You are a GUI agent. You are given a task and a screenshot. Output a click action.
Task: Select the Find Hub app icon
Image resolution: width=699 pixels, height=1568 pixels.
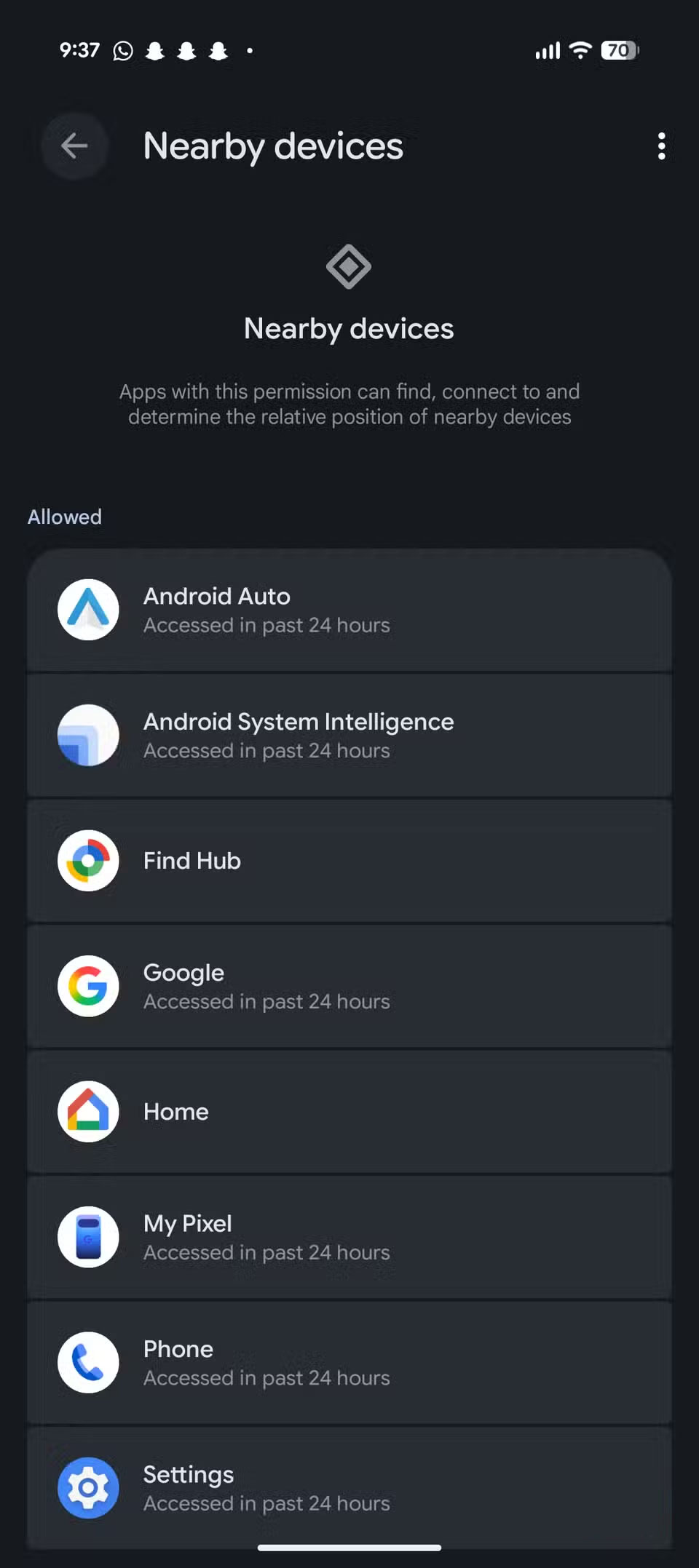[88, 861]
